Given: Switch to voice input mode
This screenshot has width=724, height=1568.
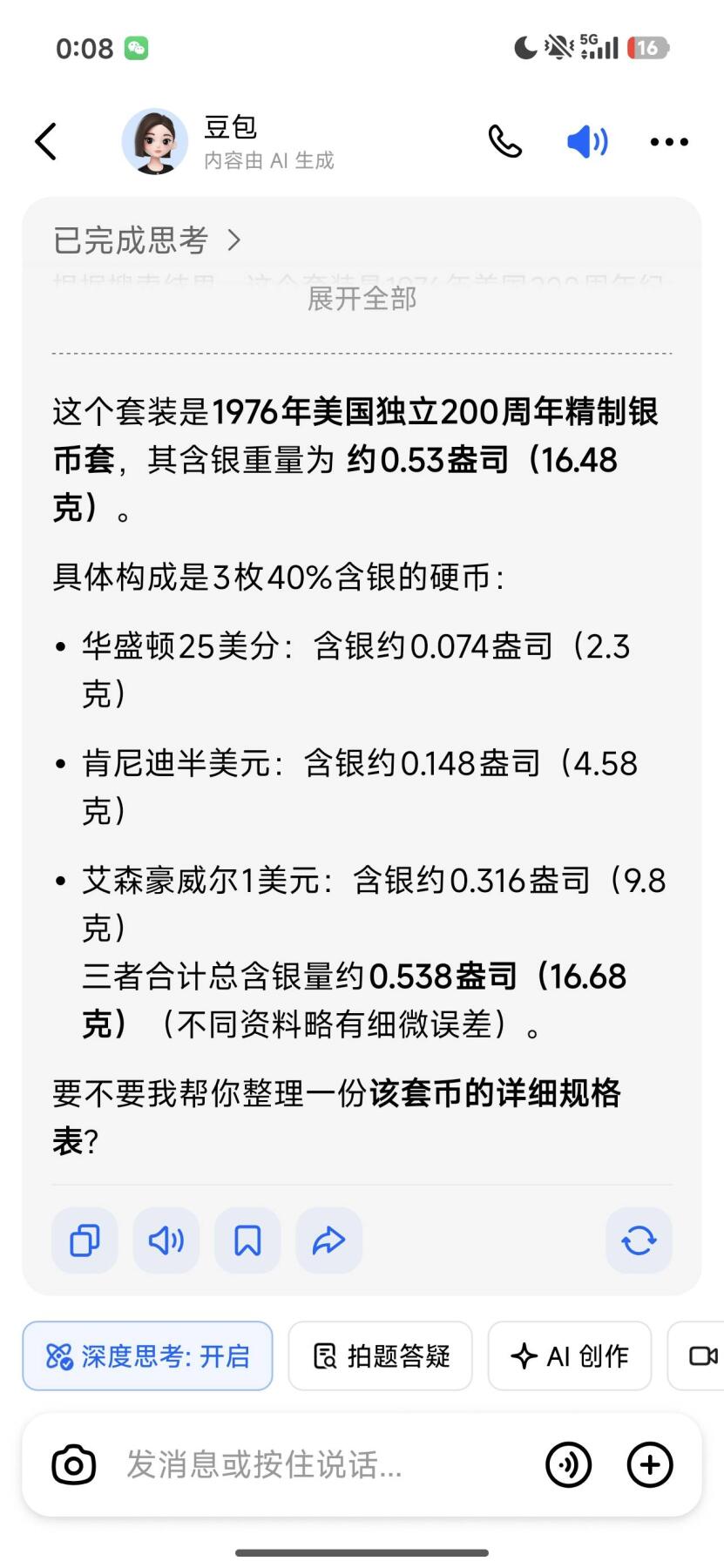Looking at the screenshot, I should click(x=568, y=1464).
